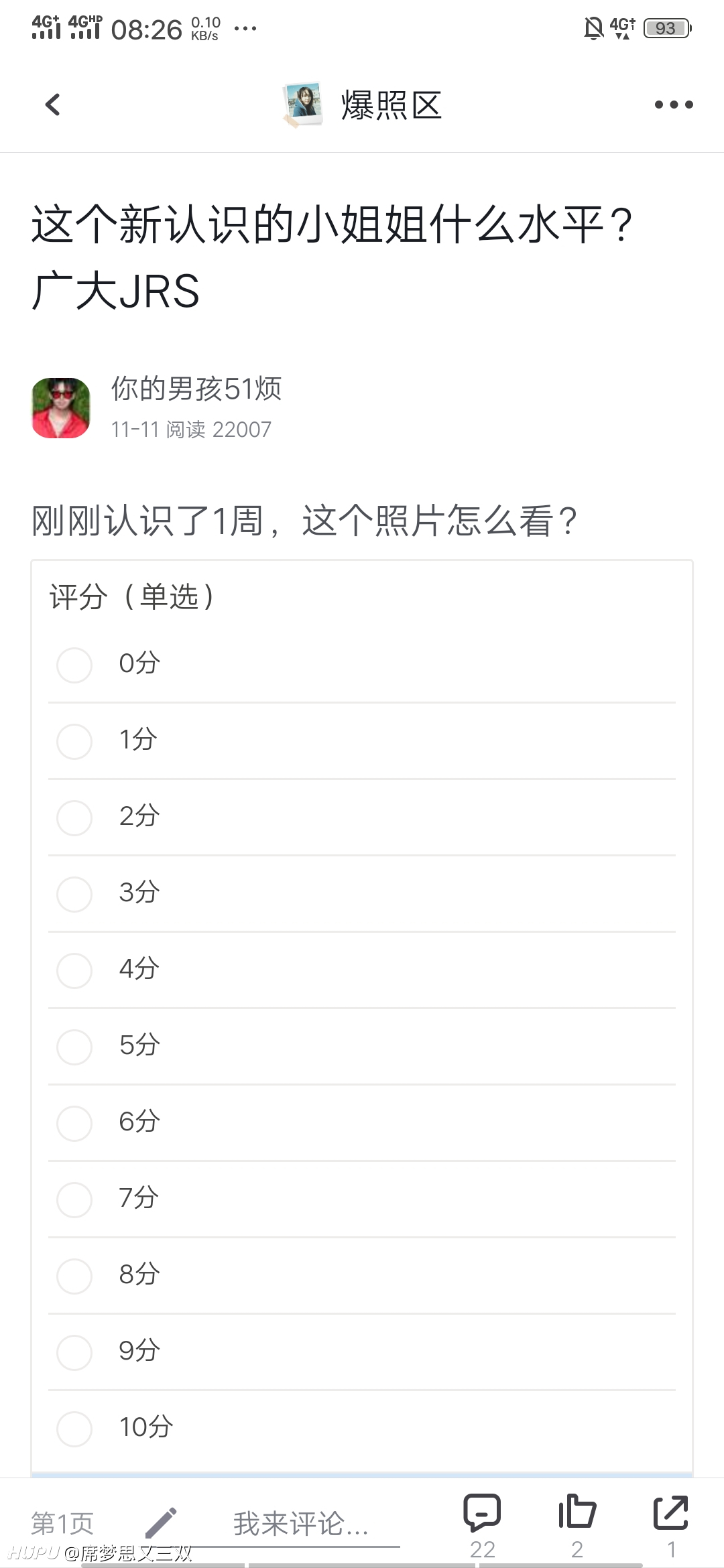Vote 3分 in the rating poll
724x1568 pixels.
click(x=362, y=894)
